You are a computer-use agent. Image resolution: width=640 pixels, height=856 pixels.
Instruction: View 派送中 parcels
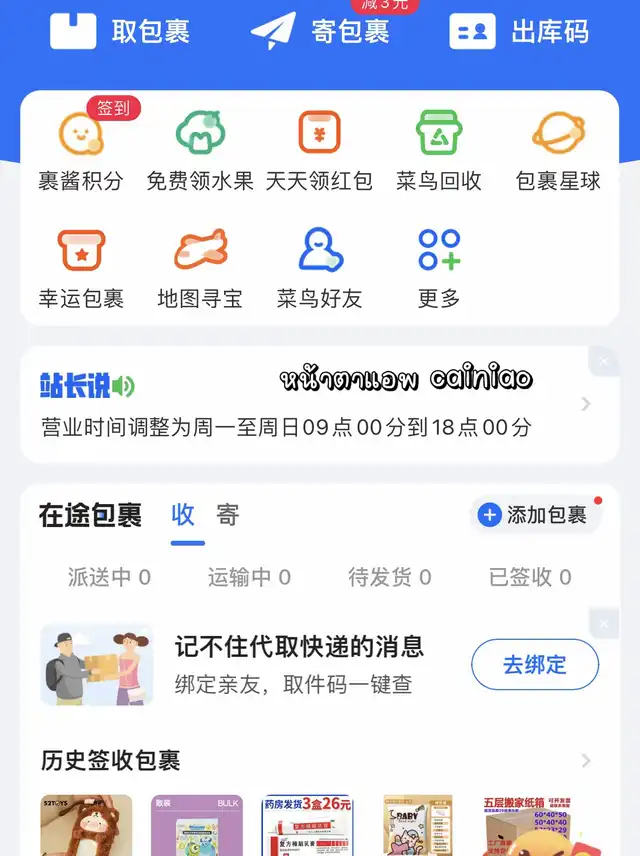pyautogui.click(x=109, y=577)
